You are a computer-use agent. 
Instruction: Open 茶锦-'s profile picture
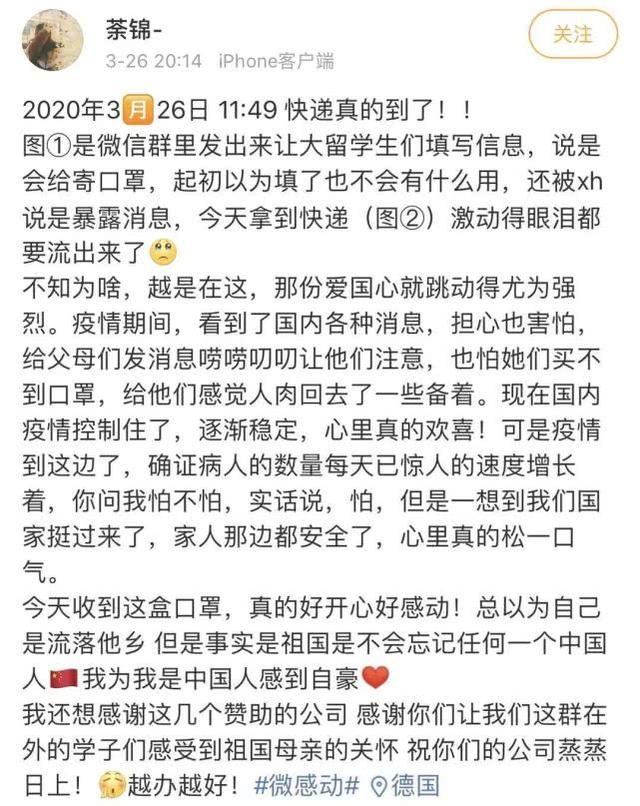coord(53,41)
